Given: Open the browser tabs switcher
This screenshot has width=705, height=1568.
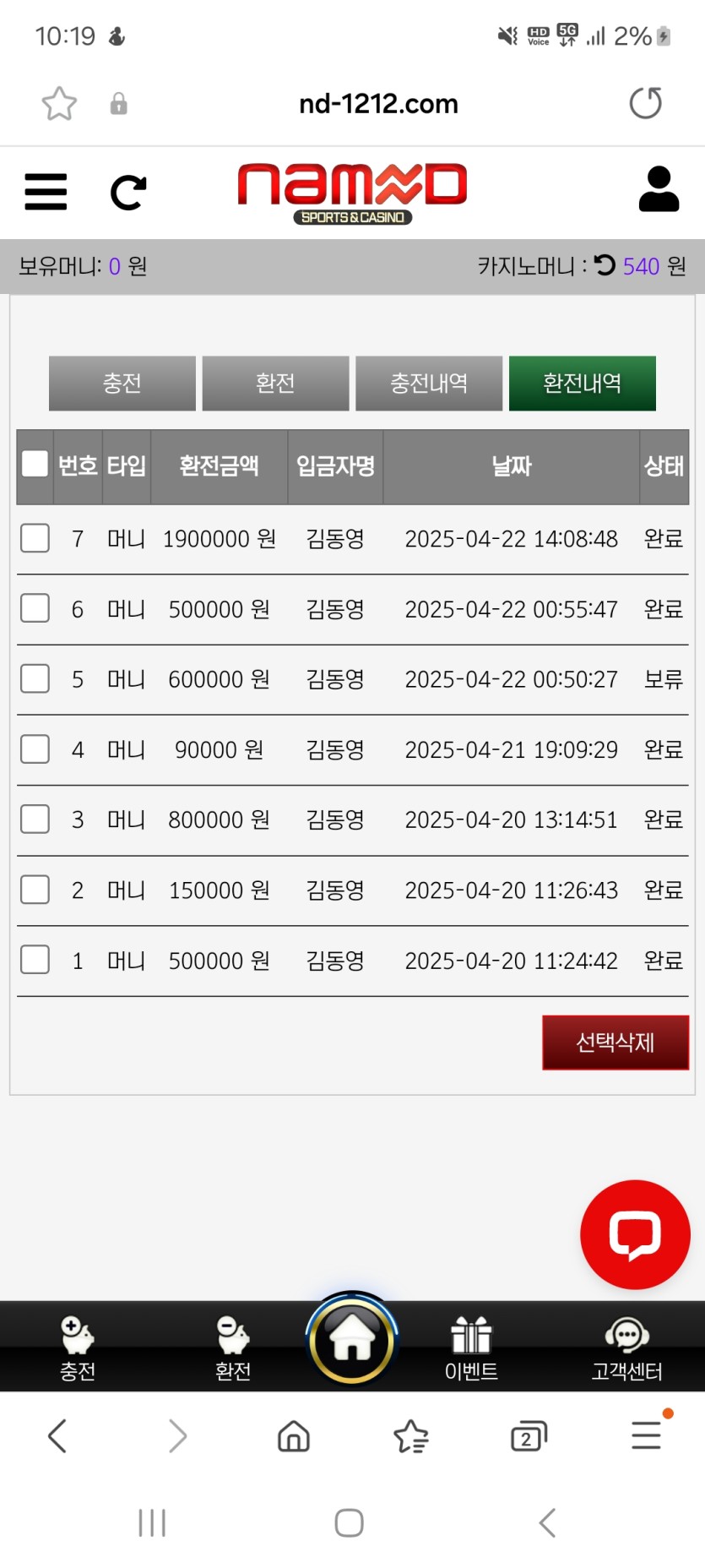Looking at the screenshot, I should point(529,1436).
